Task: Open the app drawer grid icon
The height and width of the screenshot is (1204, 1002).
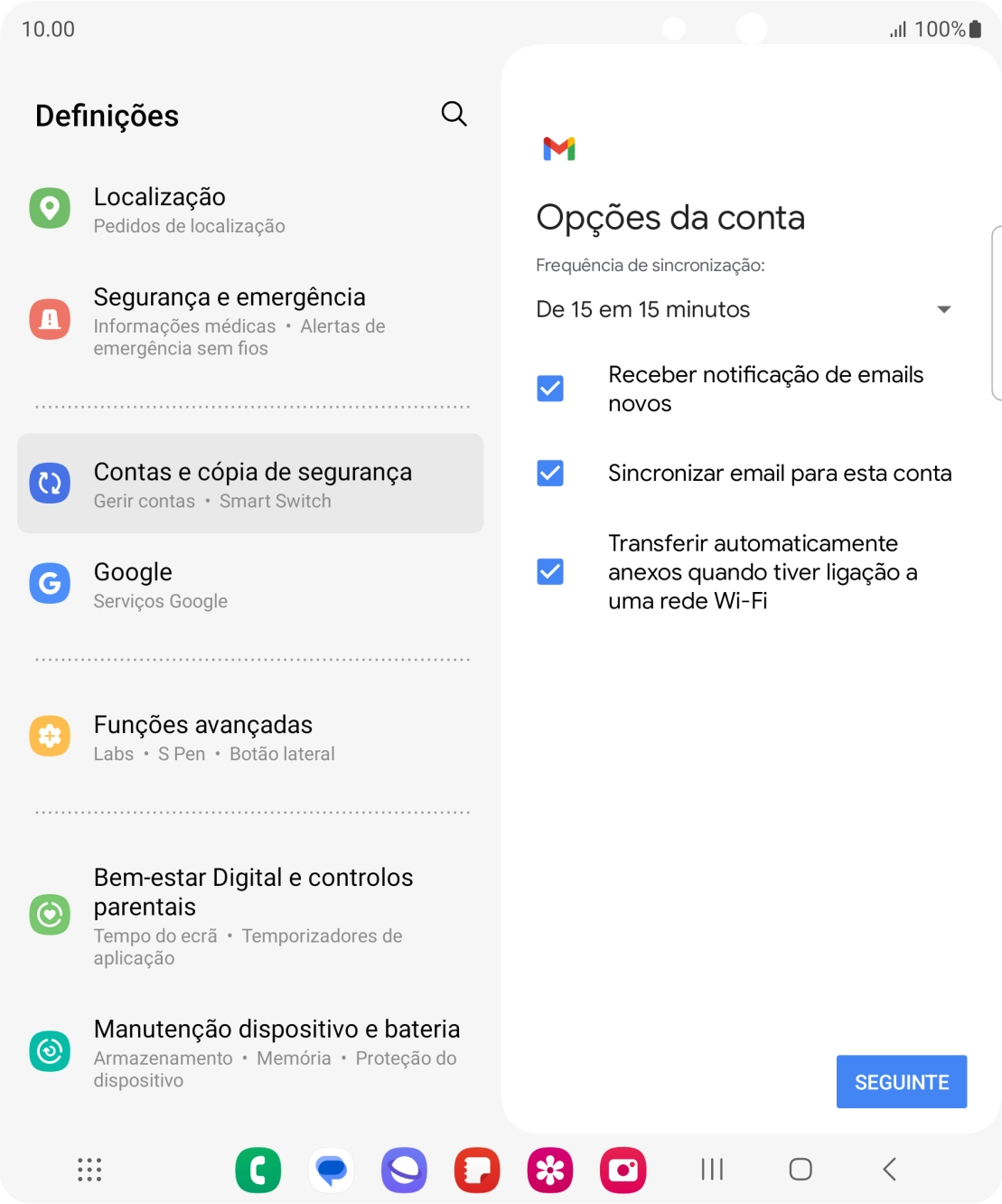Action: pyautogui.click(x=89, y=1170)
